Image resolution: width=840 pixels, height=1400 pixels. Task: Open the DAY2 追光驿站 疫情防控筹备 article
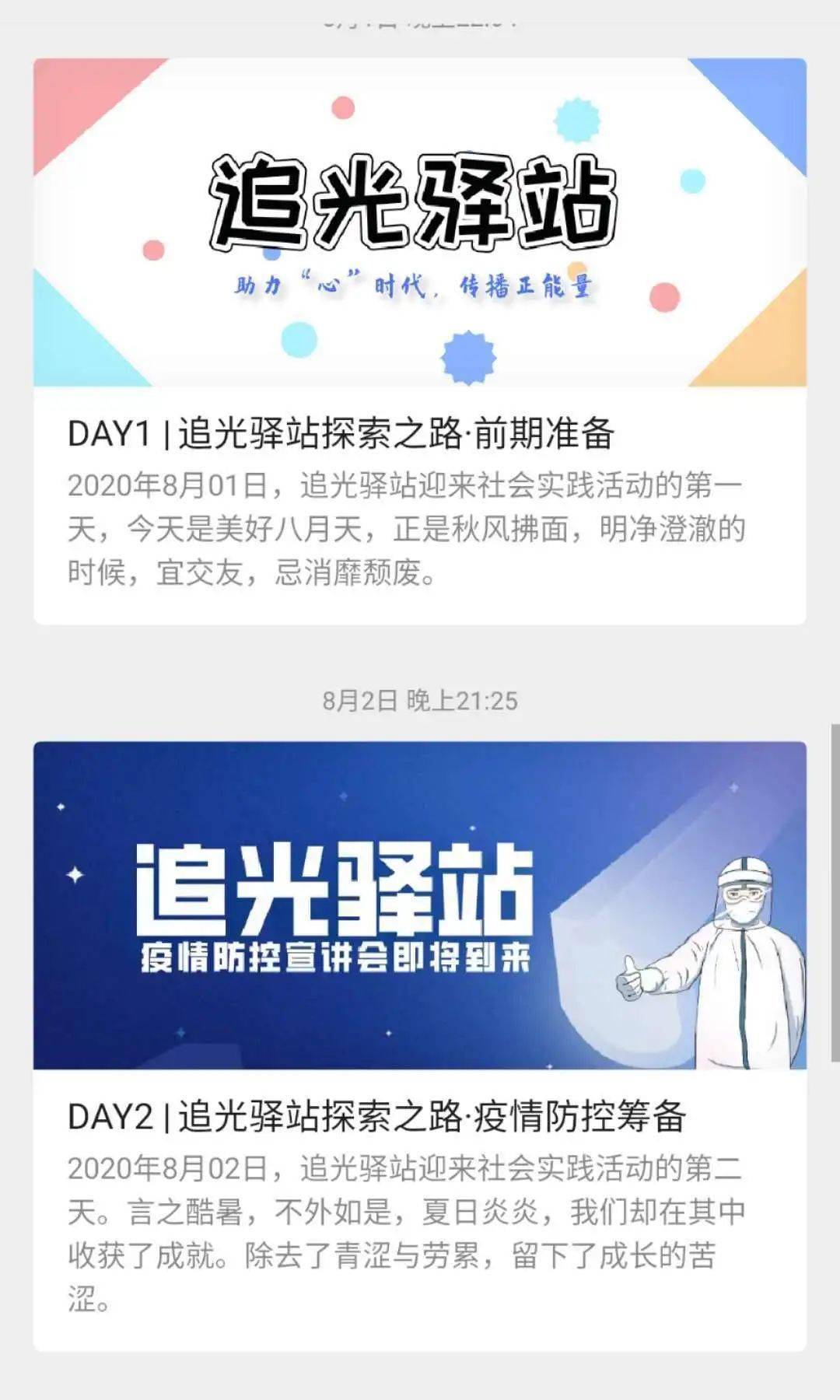pyautogui.click(x=376, y=1116)
